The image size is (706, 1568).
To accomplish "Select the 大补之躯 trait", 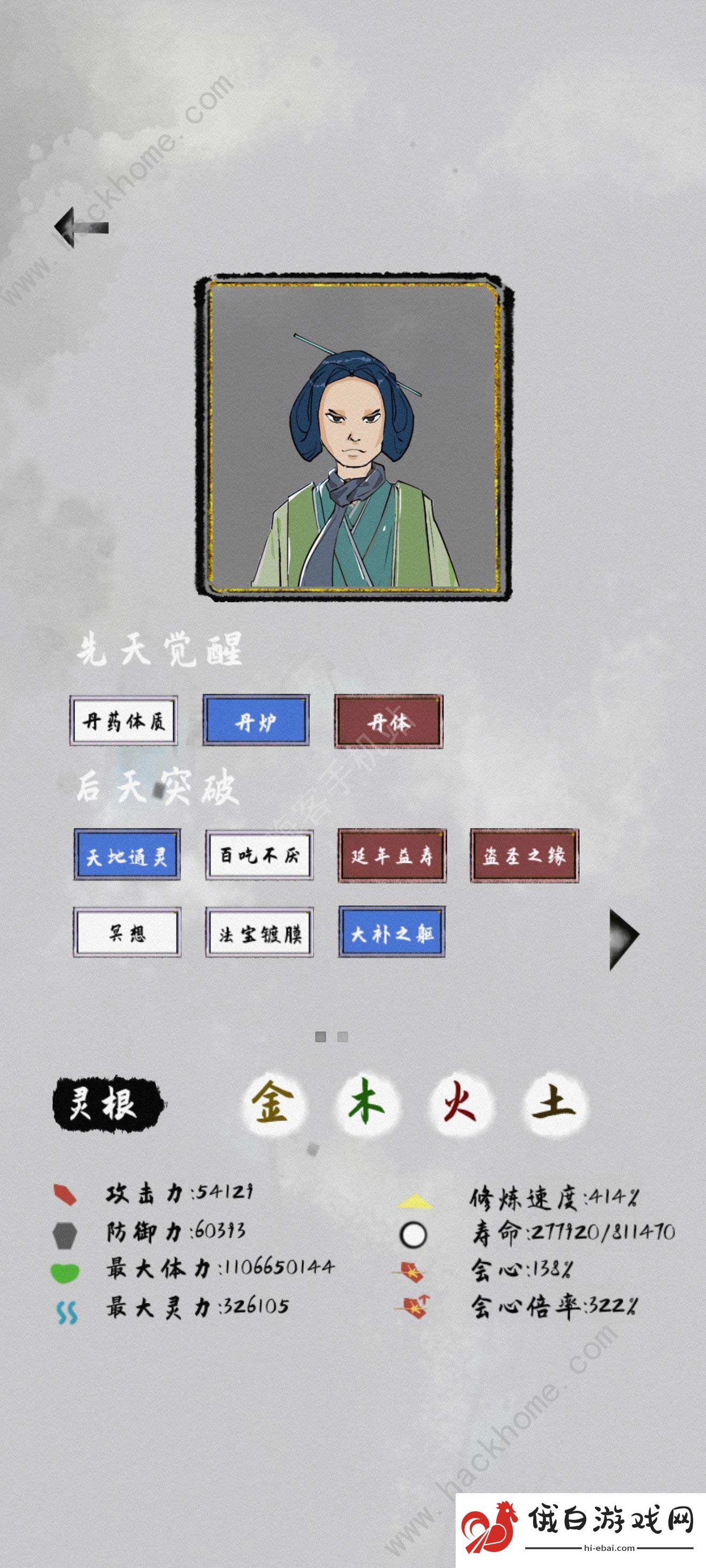I will coord(392,932).
